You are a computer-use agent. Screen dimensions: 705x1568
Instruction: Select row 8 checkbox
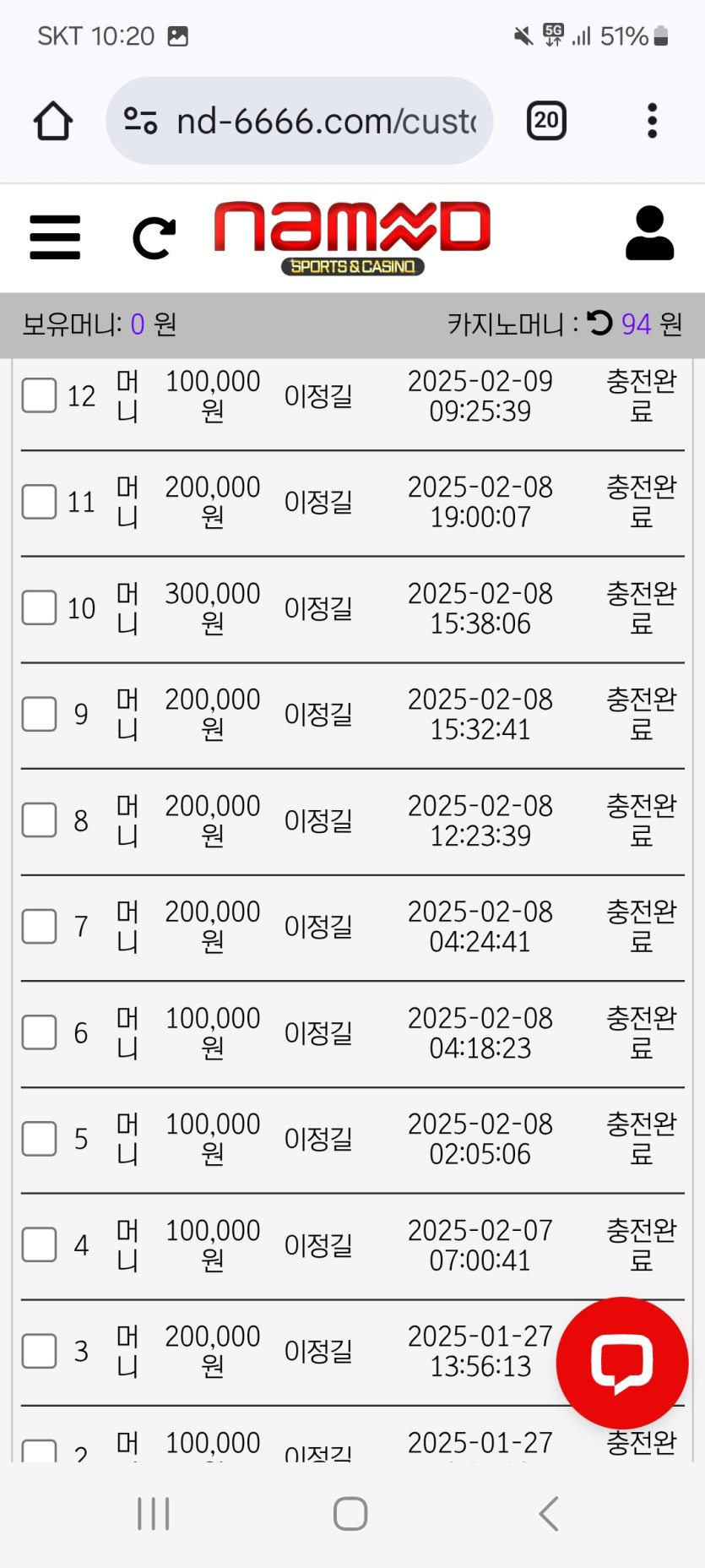[x=40, y=820]
